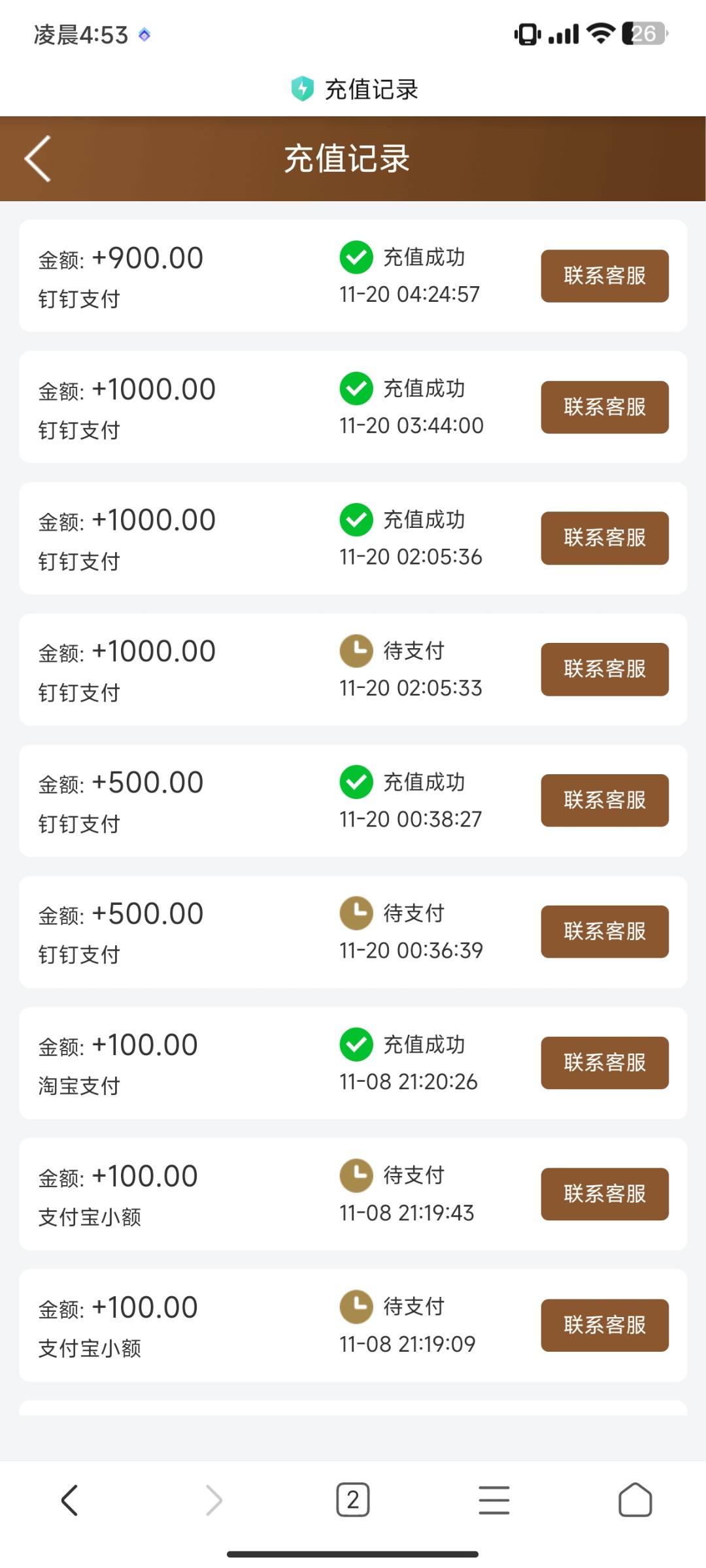Contact support for the 淘宝支付 recharge
The height and width of the screenshot is (1568, 706).
click(604, 1063)
